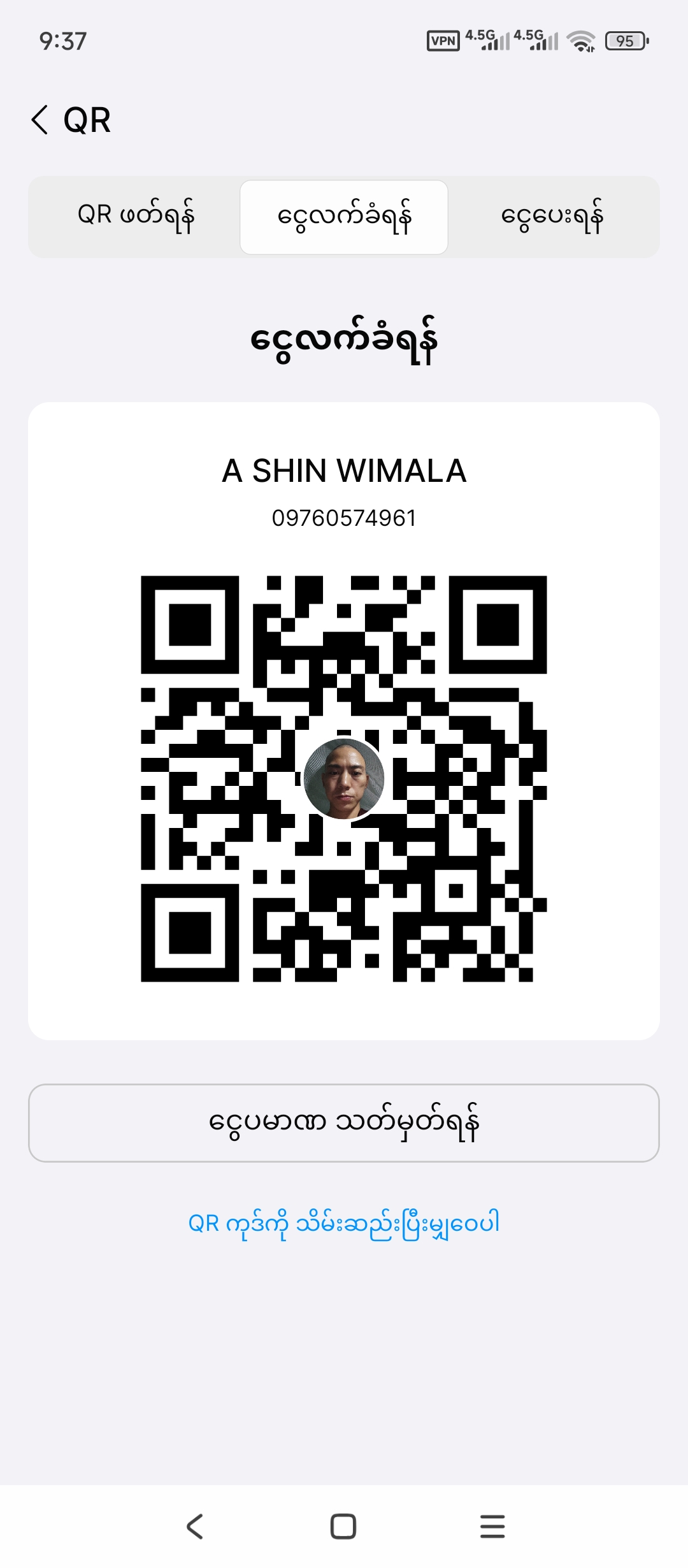Tap the ငွေပမာဏ သတ်မှတ်ရန် button
Image resolution: width=688 pixels, height=1568 pixels.
344,1122
